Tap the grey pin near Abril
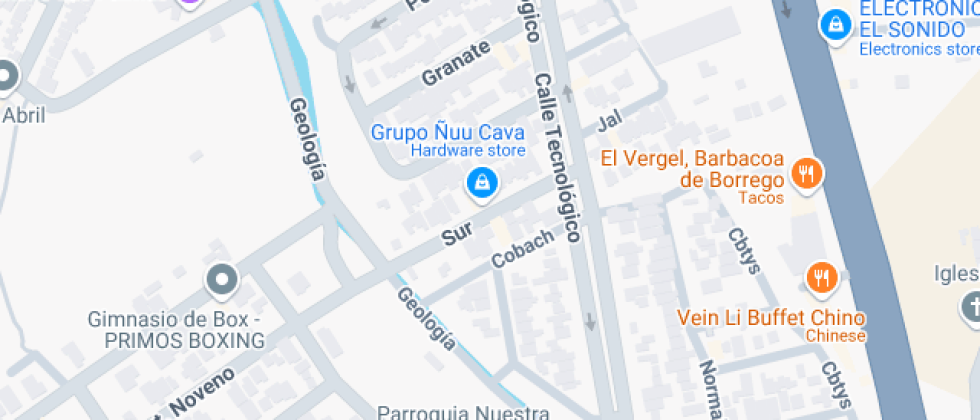Screen dimensions: 980x420 pos(8,77)
